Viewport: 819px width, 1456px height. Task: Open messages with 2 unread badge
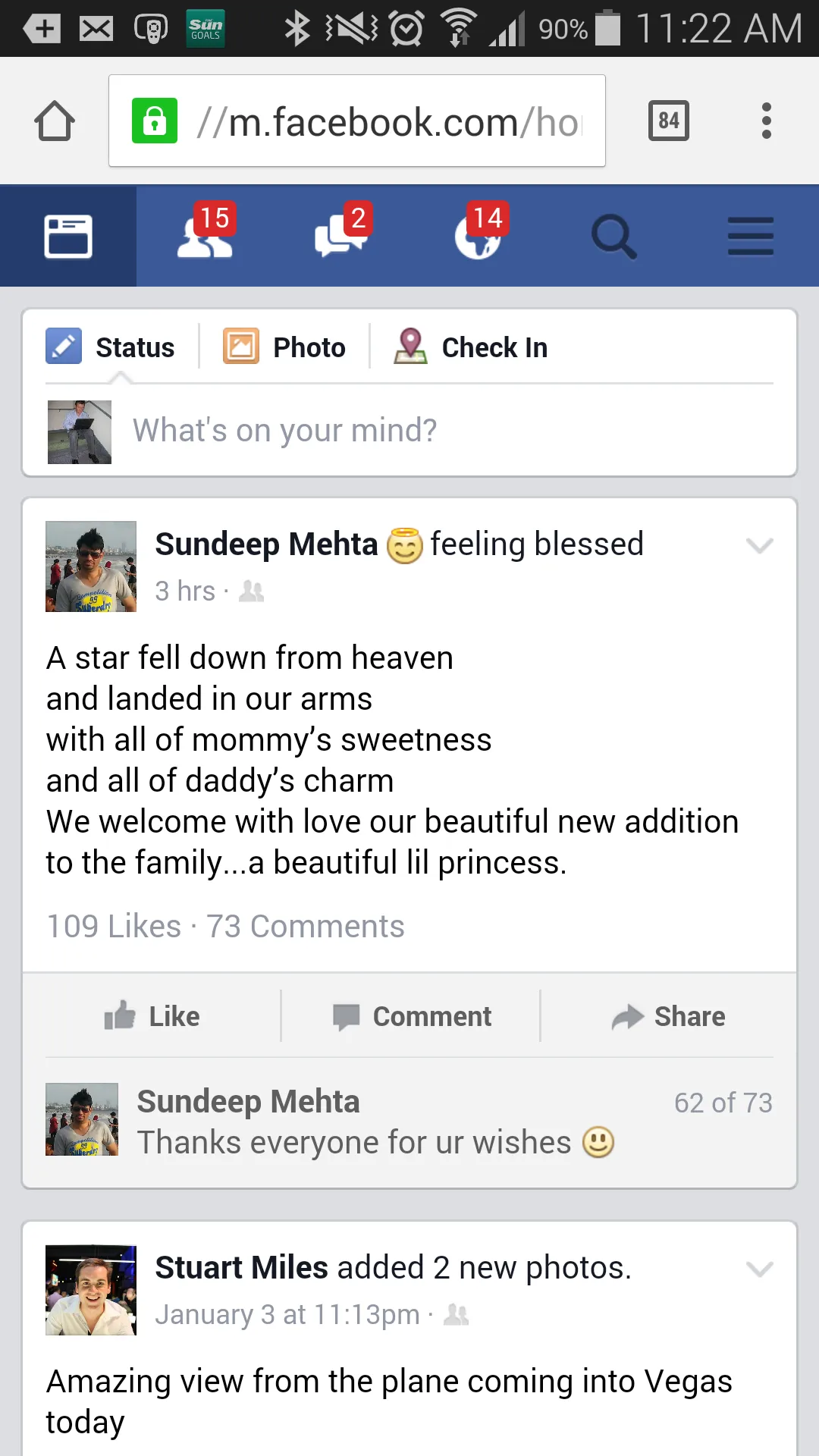341,237
